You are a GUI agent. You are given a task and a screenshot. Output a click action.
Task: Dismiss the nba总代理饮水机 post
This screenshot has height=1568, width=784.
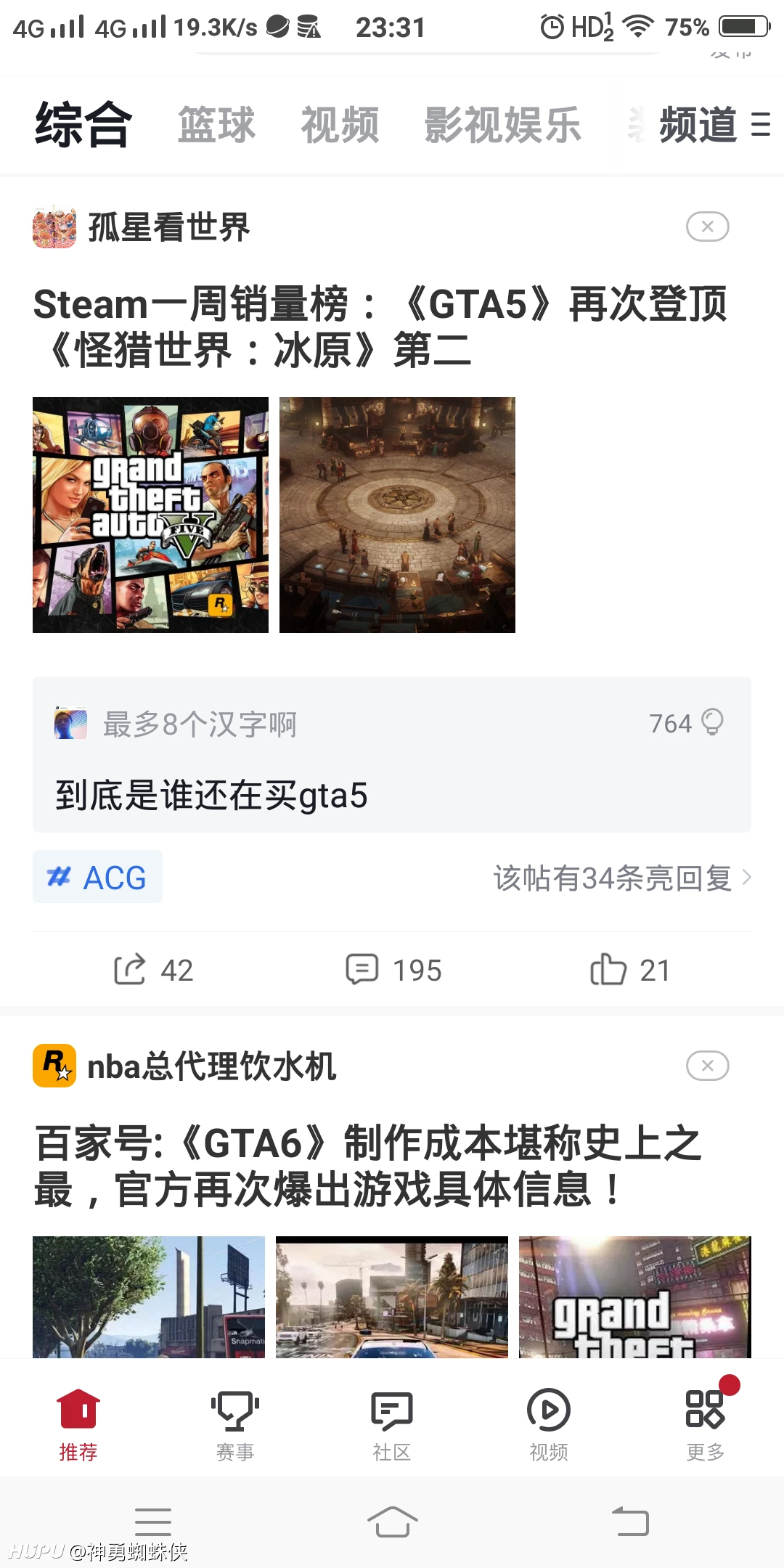pos(707,1066)
